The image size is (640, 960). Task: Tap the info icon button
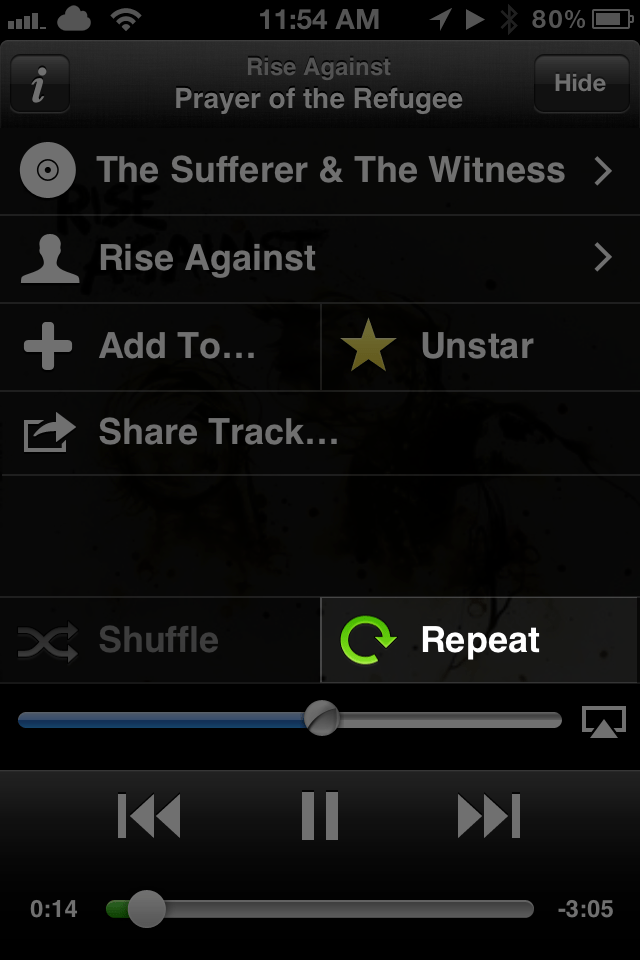click(39, 84)
